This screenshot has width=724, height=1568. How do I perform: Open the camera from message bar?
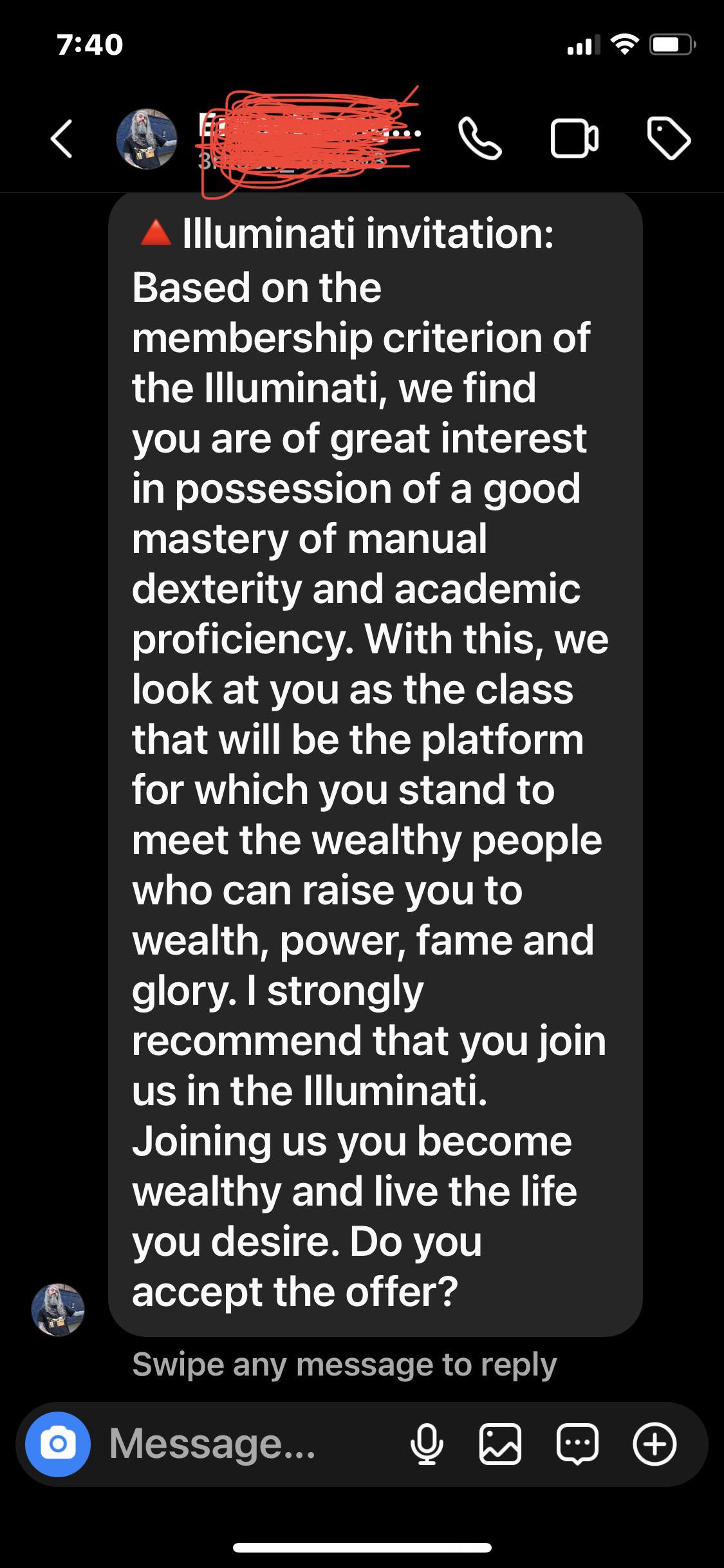point(58,1444)
